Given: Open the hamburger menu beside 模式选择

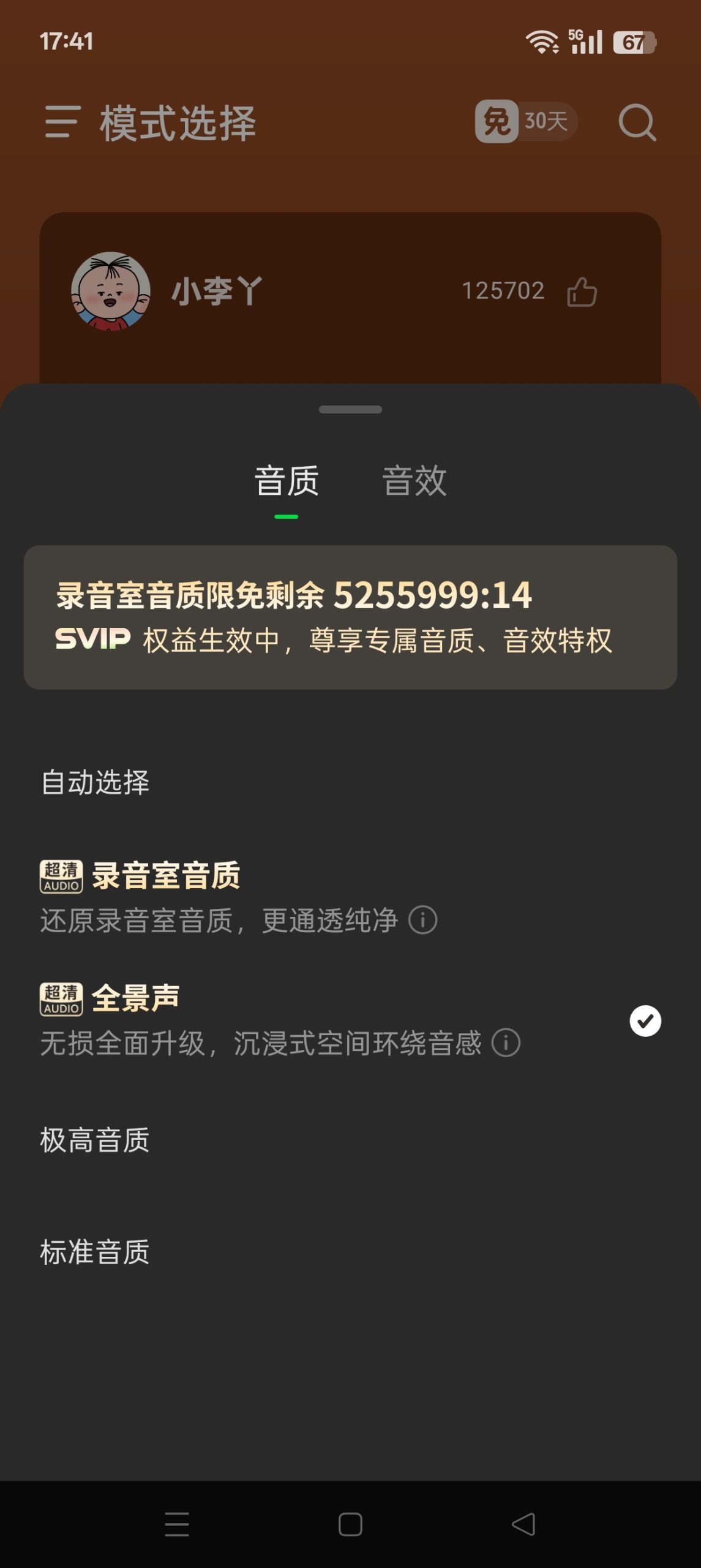Looking at the screenshot, I should pos(63,121).
